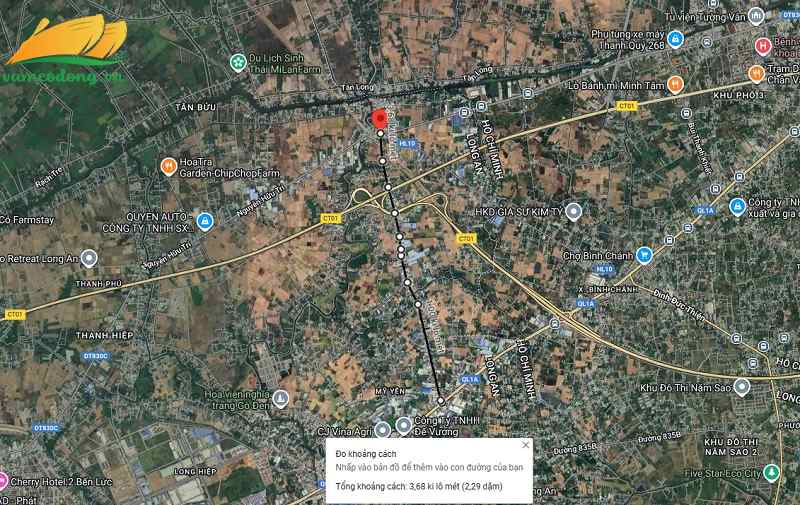Image resolution: width=800 pixels, height=505 pixels.
Task: Open the QUYEN AUTO company marker
Action: (x=205, y=221)
